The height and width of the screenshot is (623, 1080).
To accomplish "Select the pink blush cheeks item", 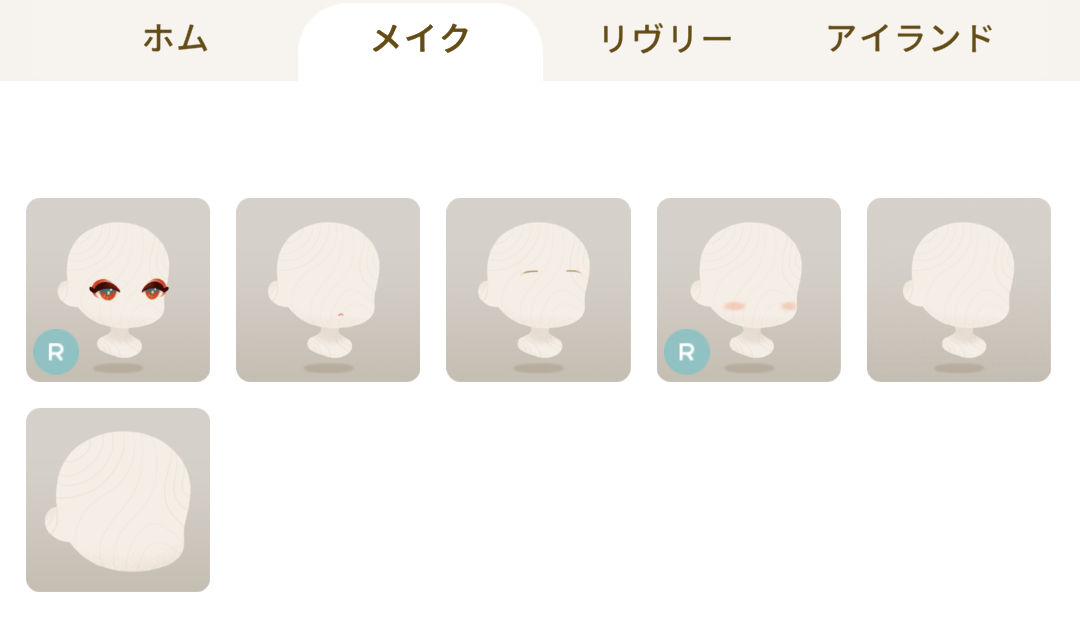I will click(748, 290).
